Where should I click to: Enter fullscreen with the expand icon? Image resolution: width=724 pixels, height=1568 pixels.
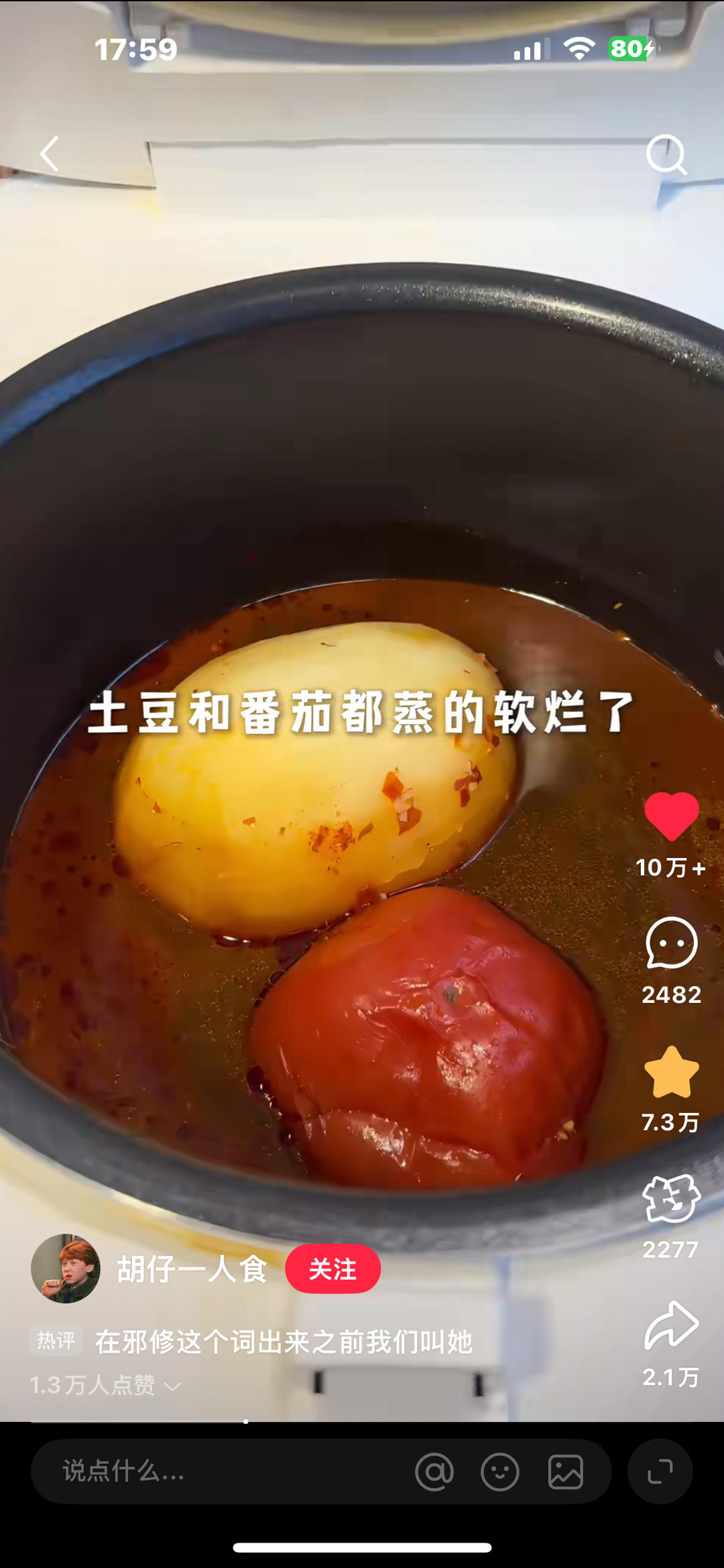[x=660, y=1472]
